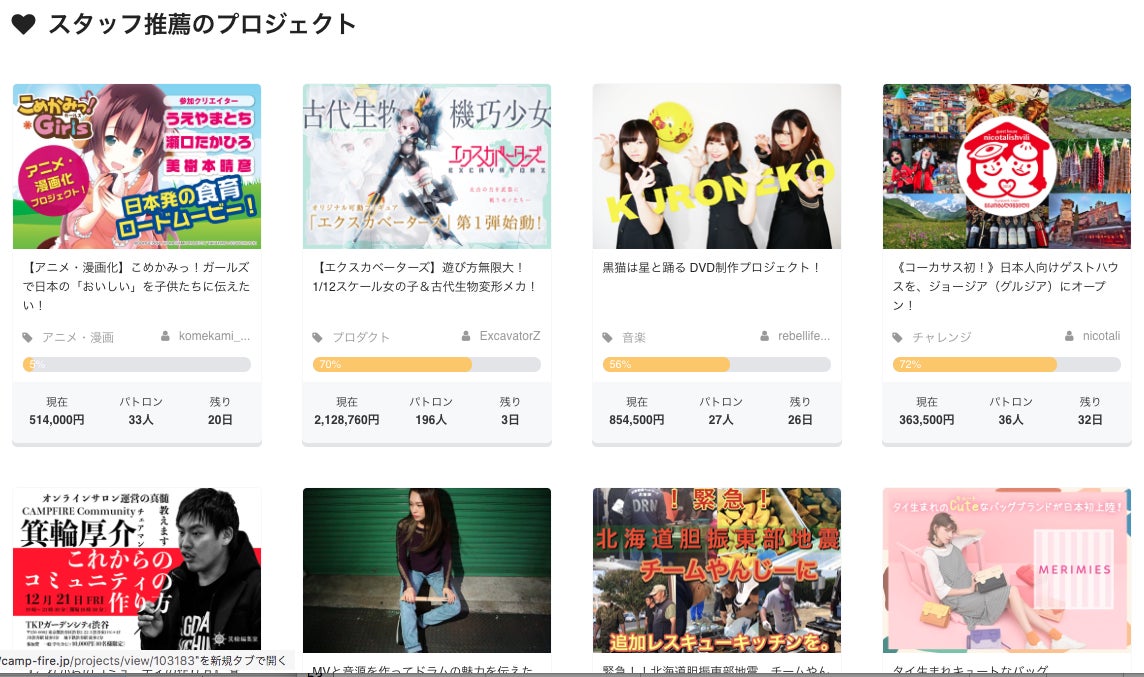The width and height of the screenshot is (1144, 677).
Task: Select the アニメ・漫画 category tag
Action: [x=78, y=337]
